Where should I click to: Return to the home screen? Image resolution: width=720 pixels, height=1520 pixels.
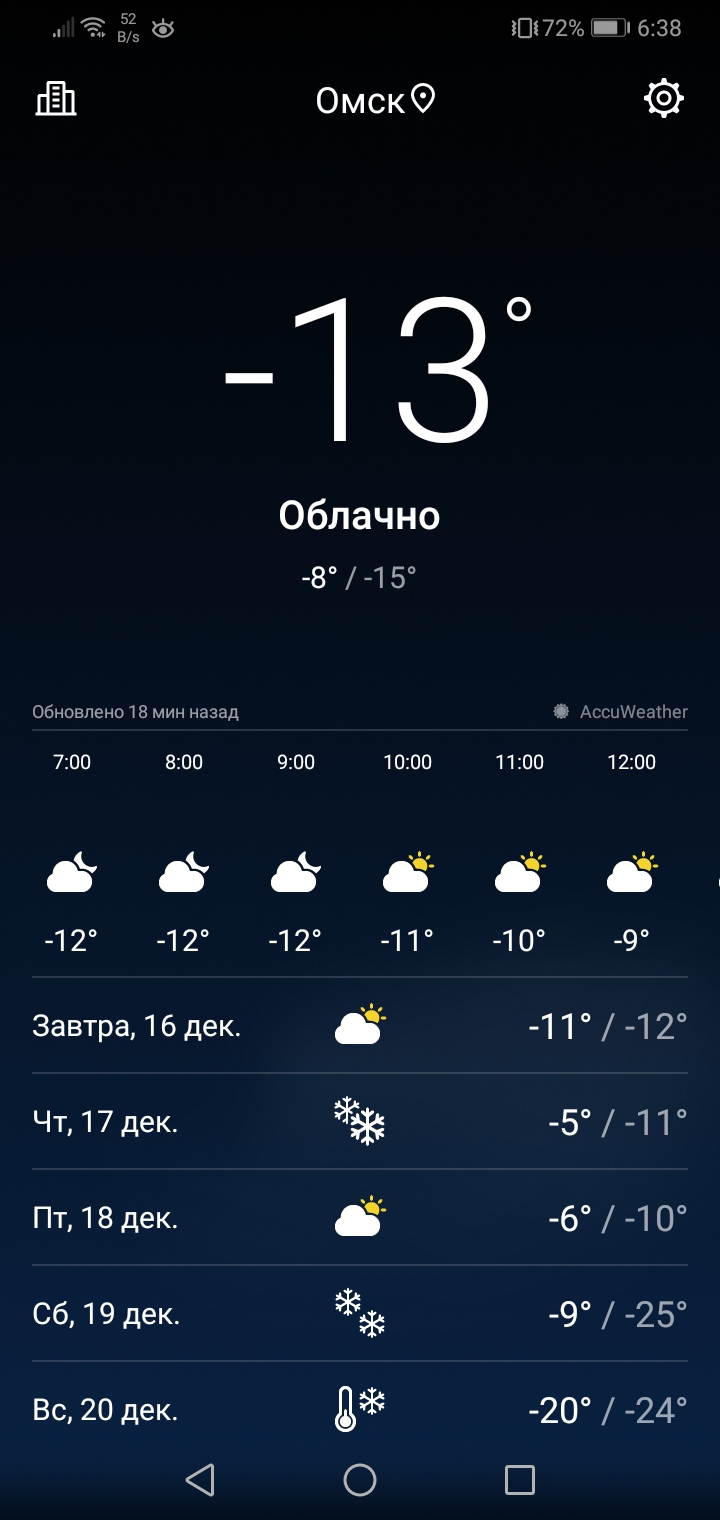(x=360, y=1480)
